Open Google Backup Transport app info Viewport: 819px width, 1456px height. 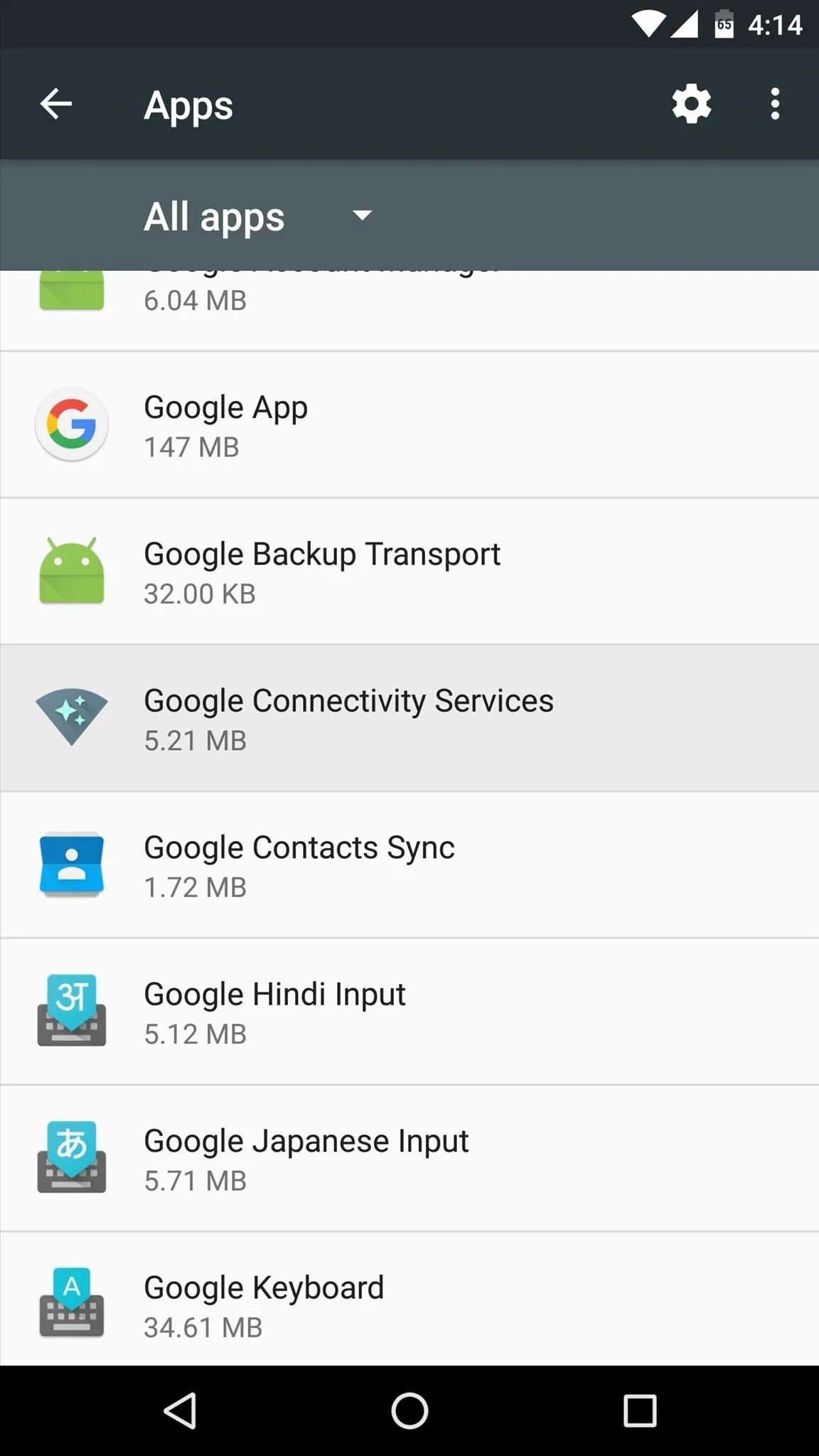[409, 572]
